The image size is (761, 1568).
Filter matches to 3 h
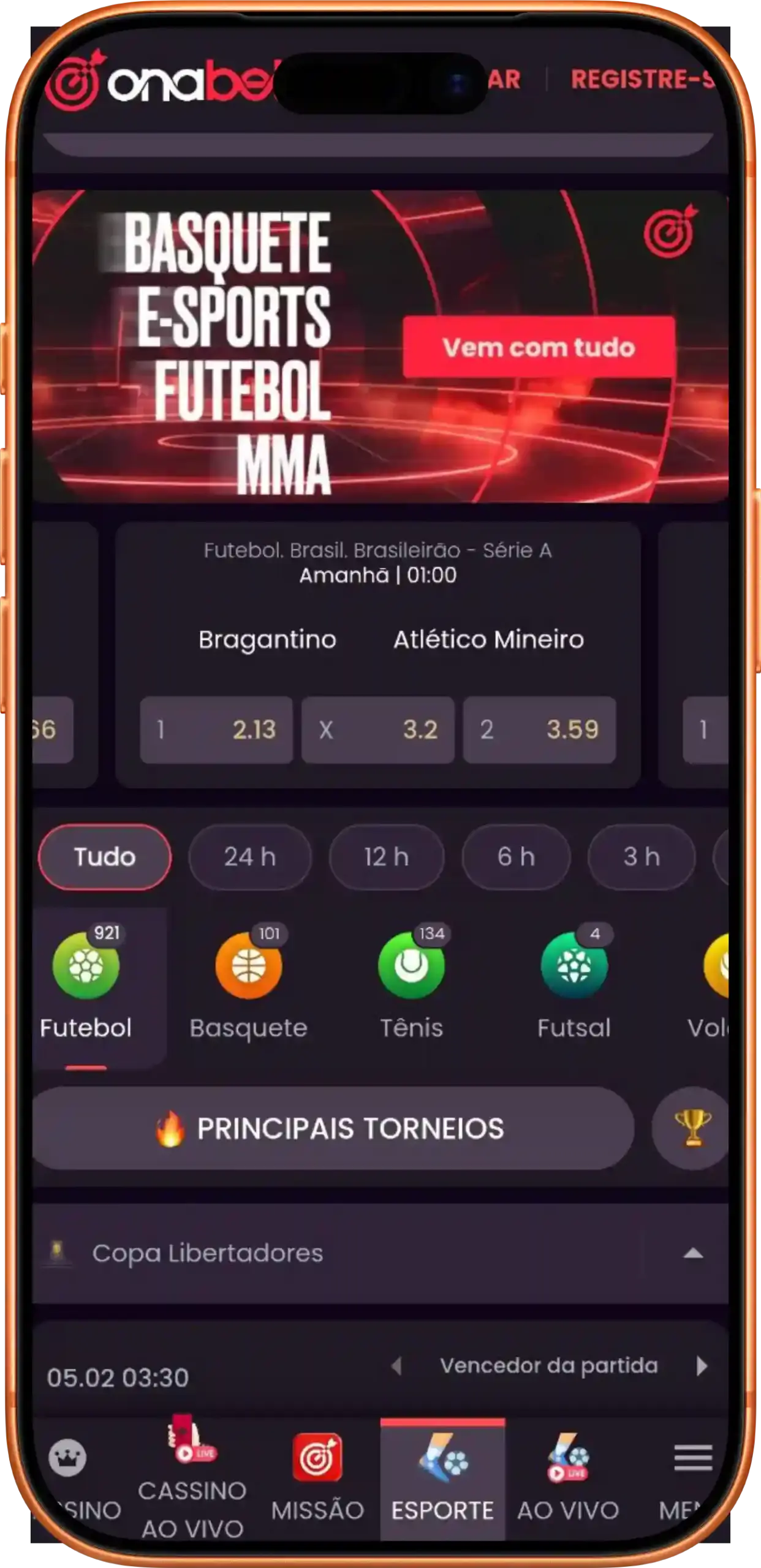[x=642, y=857]
